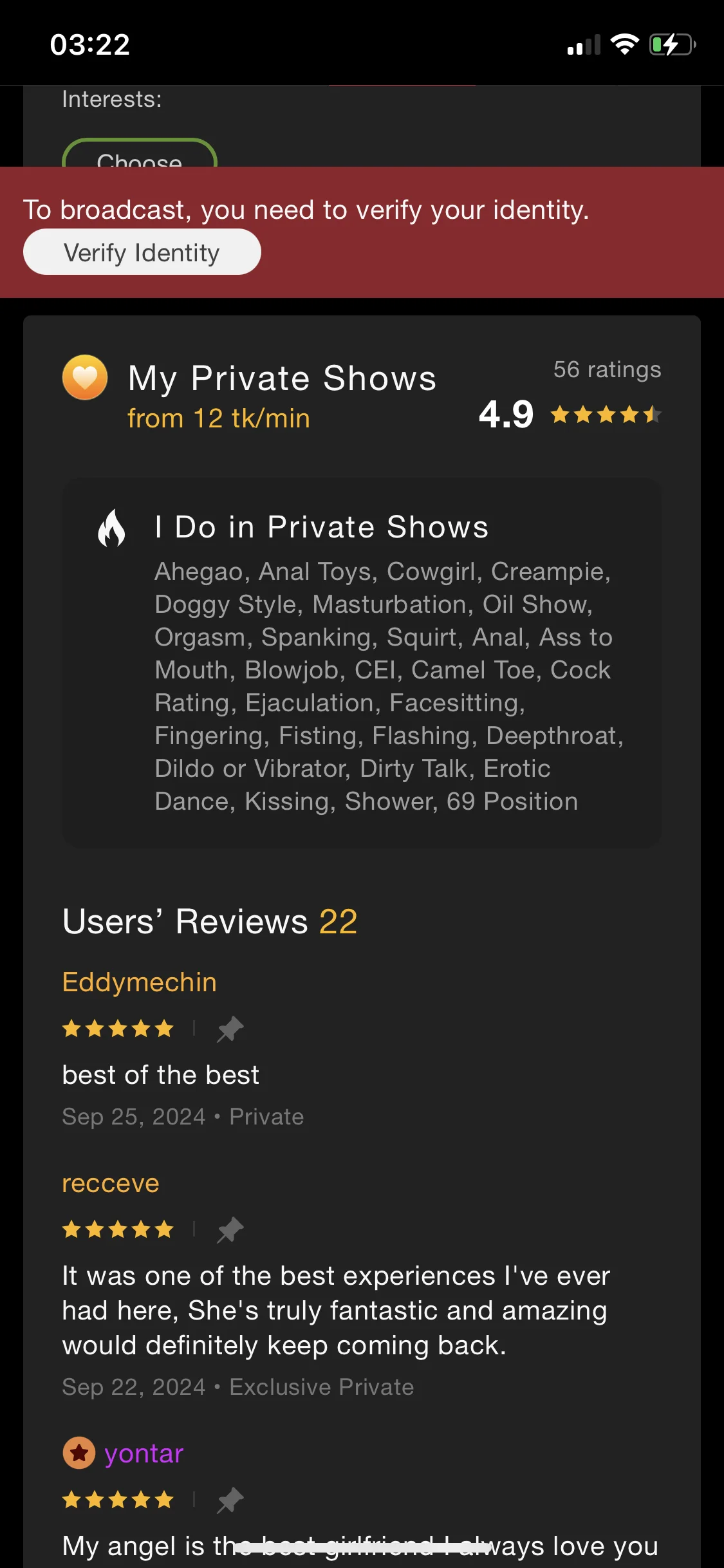724x1568 pixels.
Task: Open Eddymechin's profile from reviews
Action: click(x=139, y=982)
